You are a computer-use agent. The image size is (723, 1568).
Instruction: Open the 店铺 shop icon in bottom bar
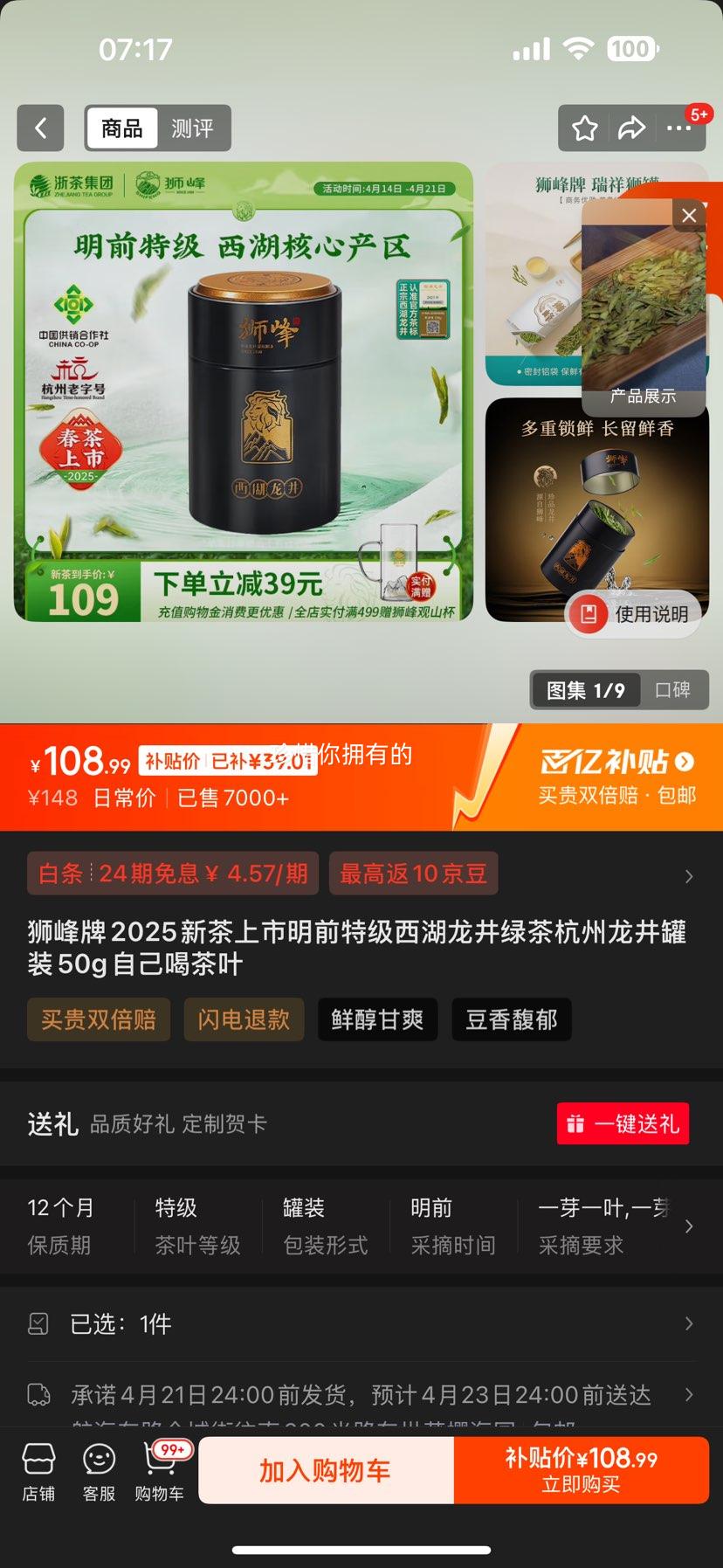38,1470
